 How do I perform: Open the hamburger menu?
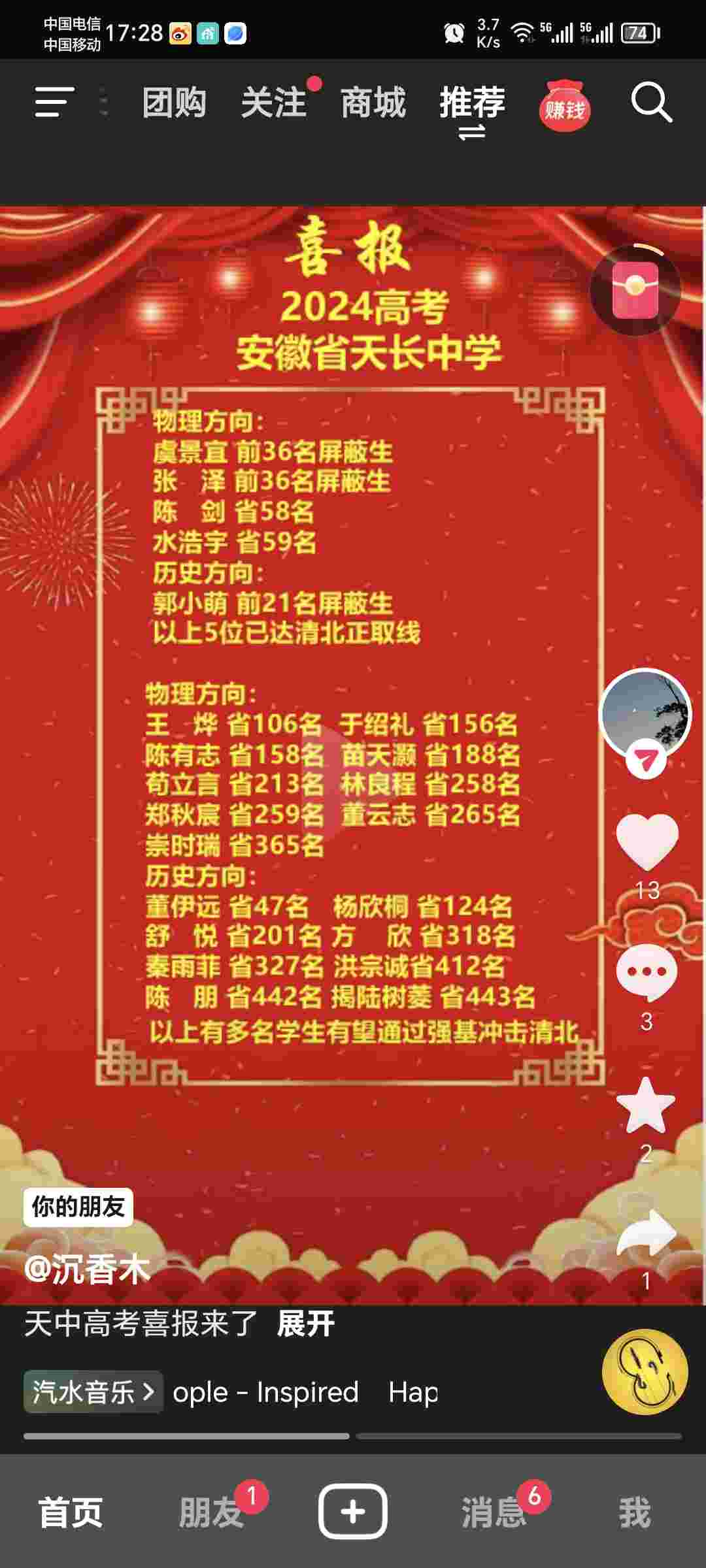54,103
